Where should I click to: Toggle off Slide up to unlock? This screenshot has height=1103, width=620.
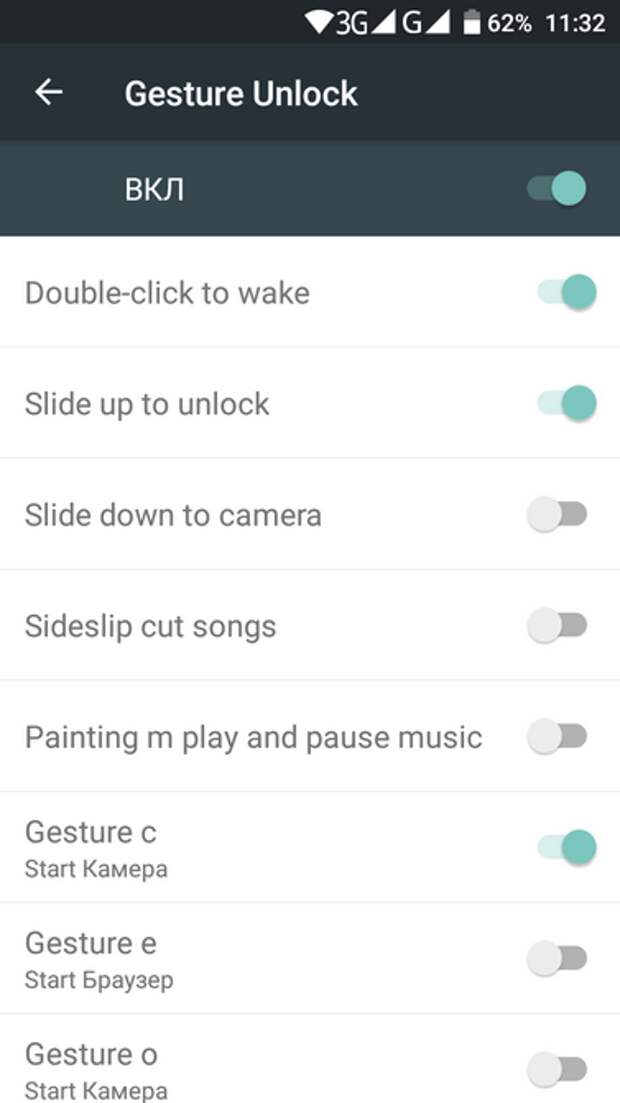click(567, 403)
